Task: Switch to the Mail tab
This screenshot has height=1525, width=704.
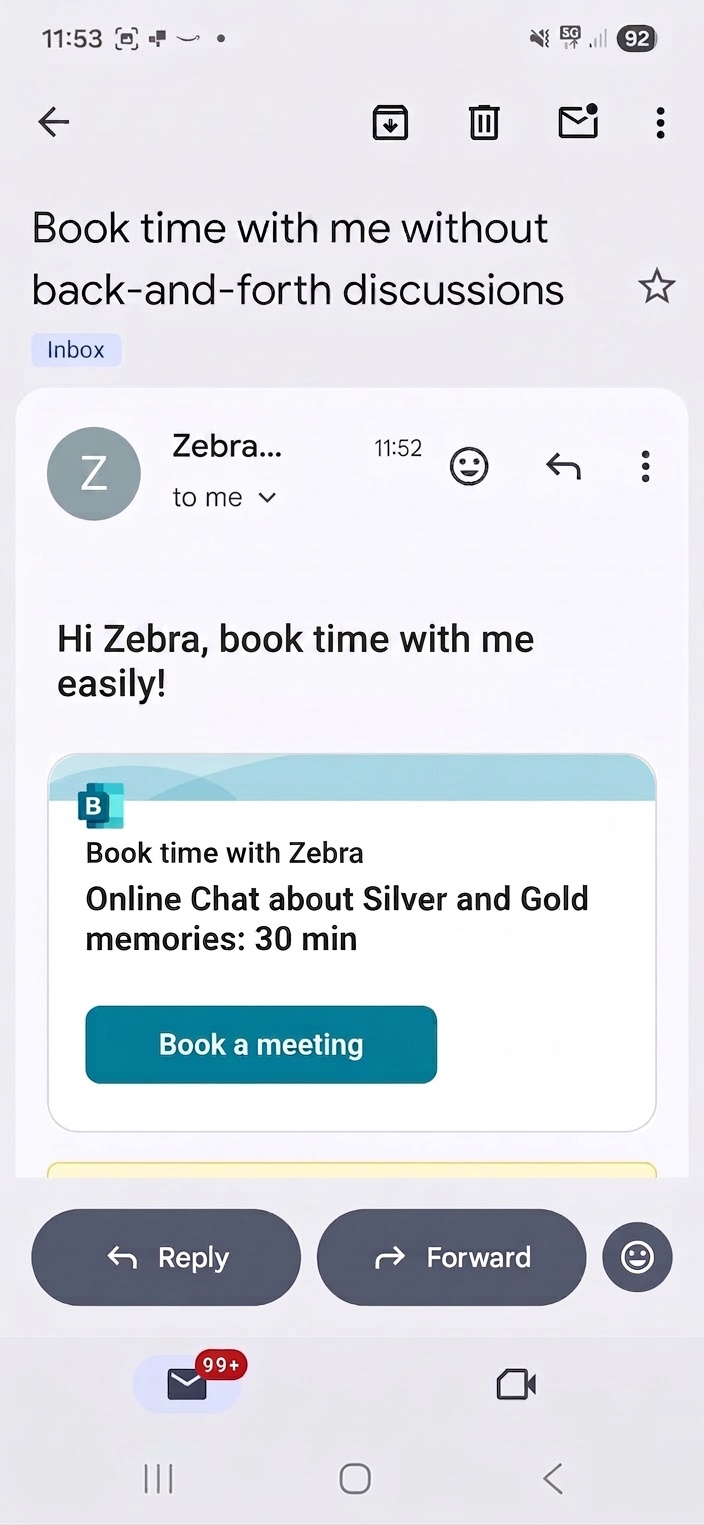Action: (188, 1384)
